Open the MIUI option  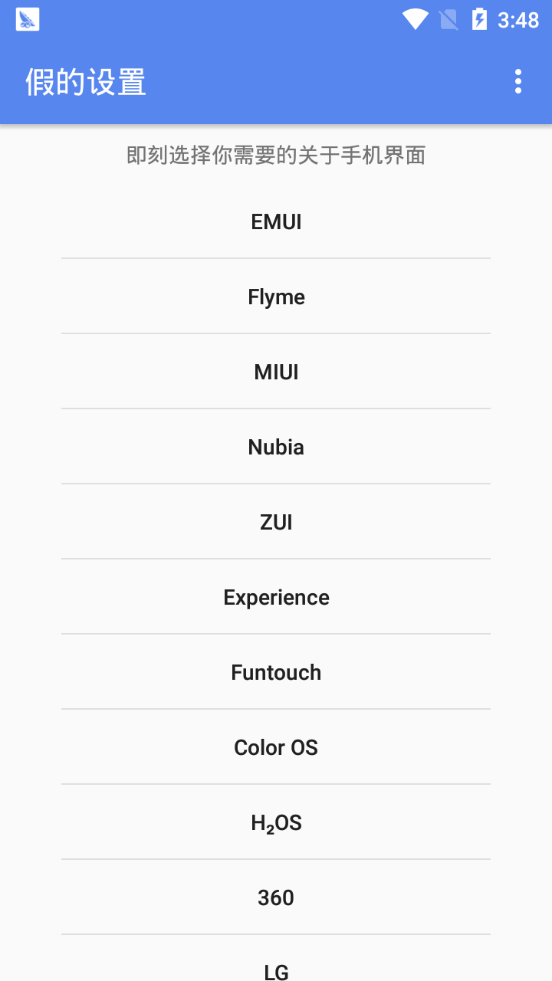point(276,372)
